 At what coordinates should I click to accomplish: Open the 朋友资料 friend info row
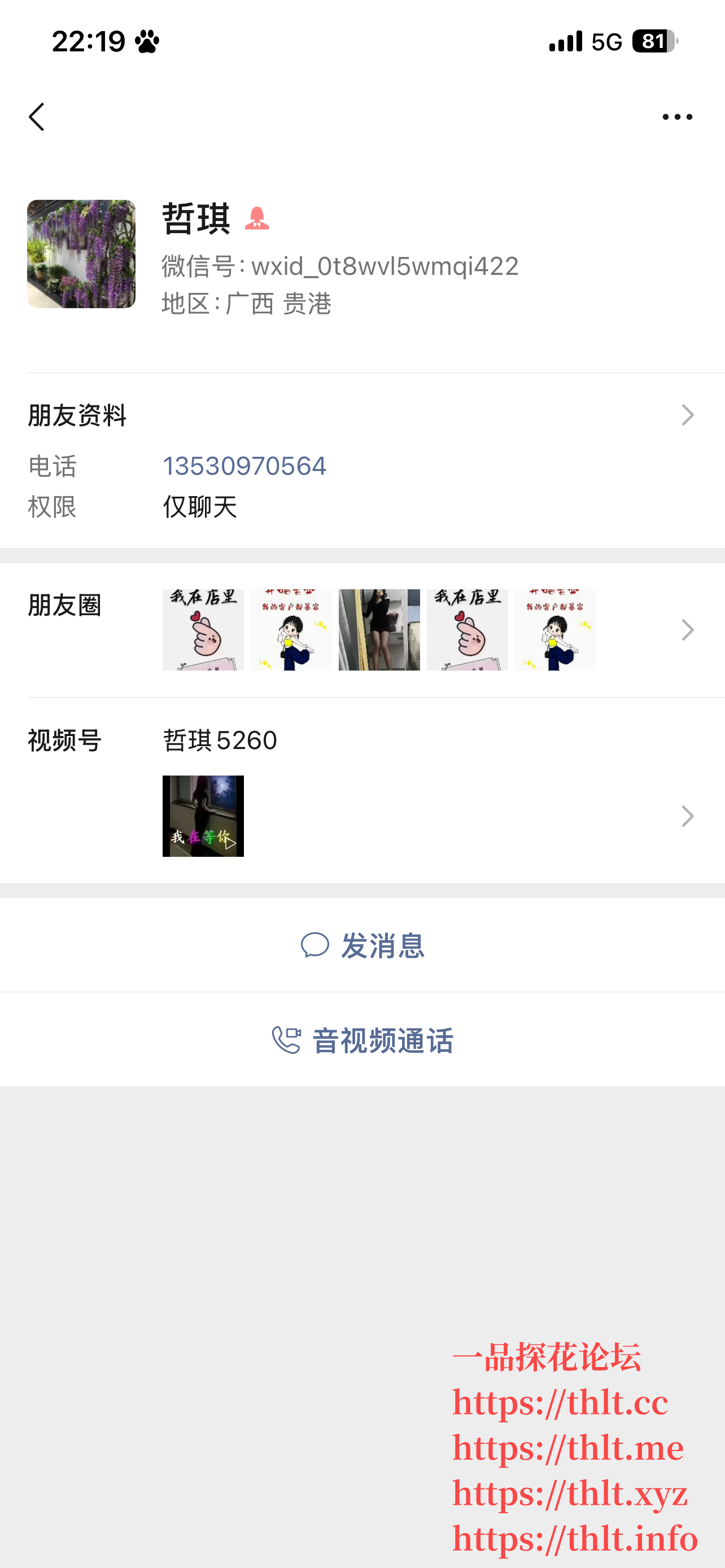(361, 415)
